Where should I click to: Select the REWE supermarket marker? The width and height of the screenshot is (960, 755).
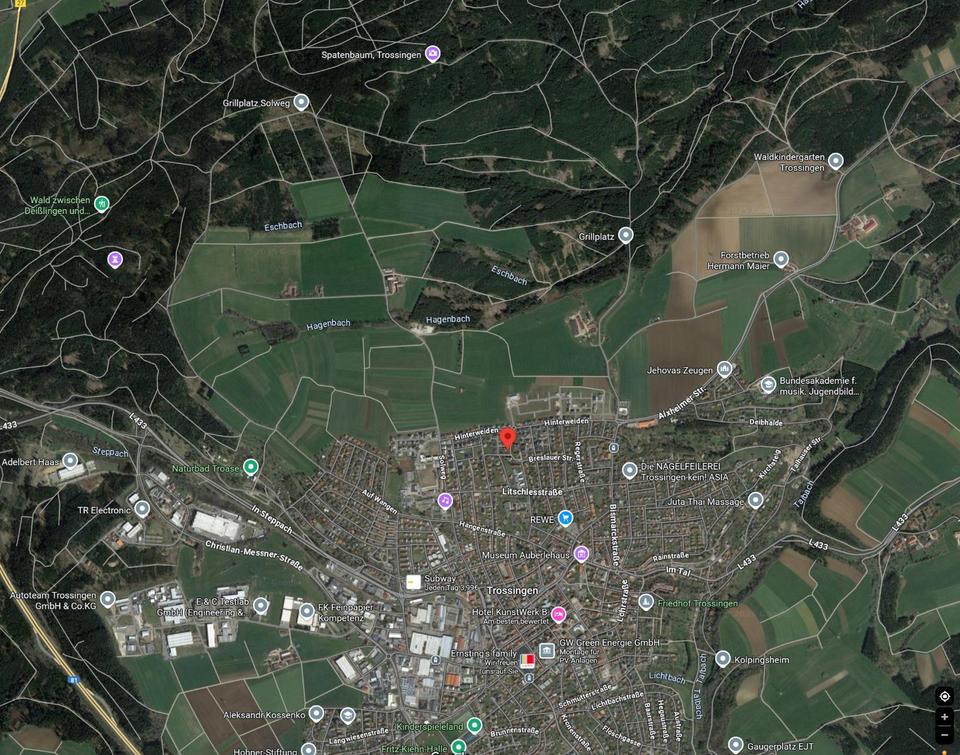[566, 518]
